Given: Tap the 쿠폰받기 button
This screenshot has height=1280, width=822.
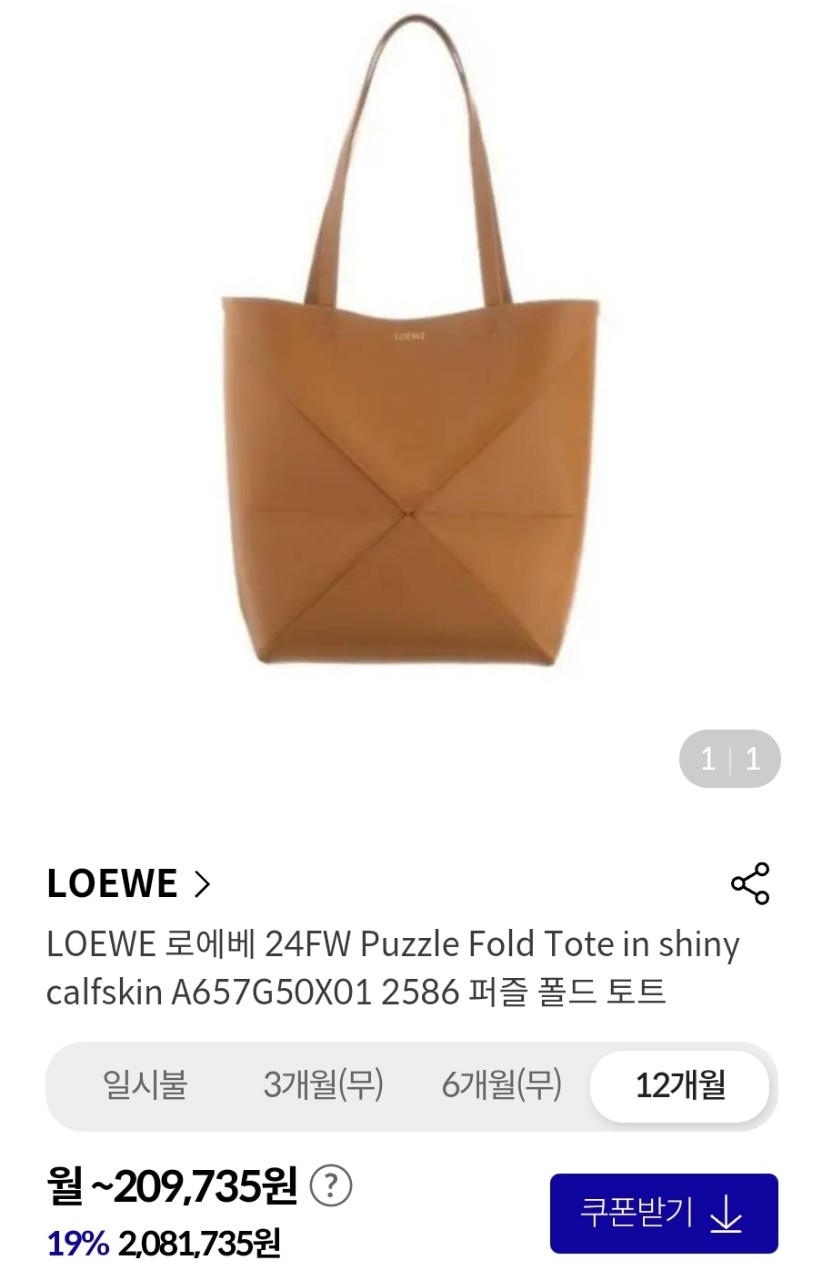Looking at the screenshot, I should (x=663, y=1213).
